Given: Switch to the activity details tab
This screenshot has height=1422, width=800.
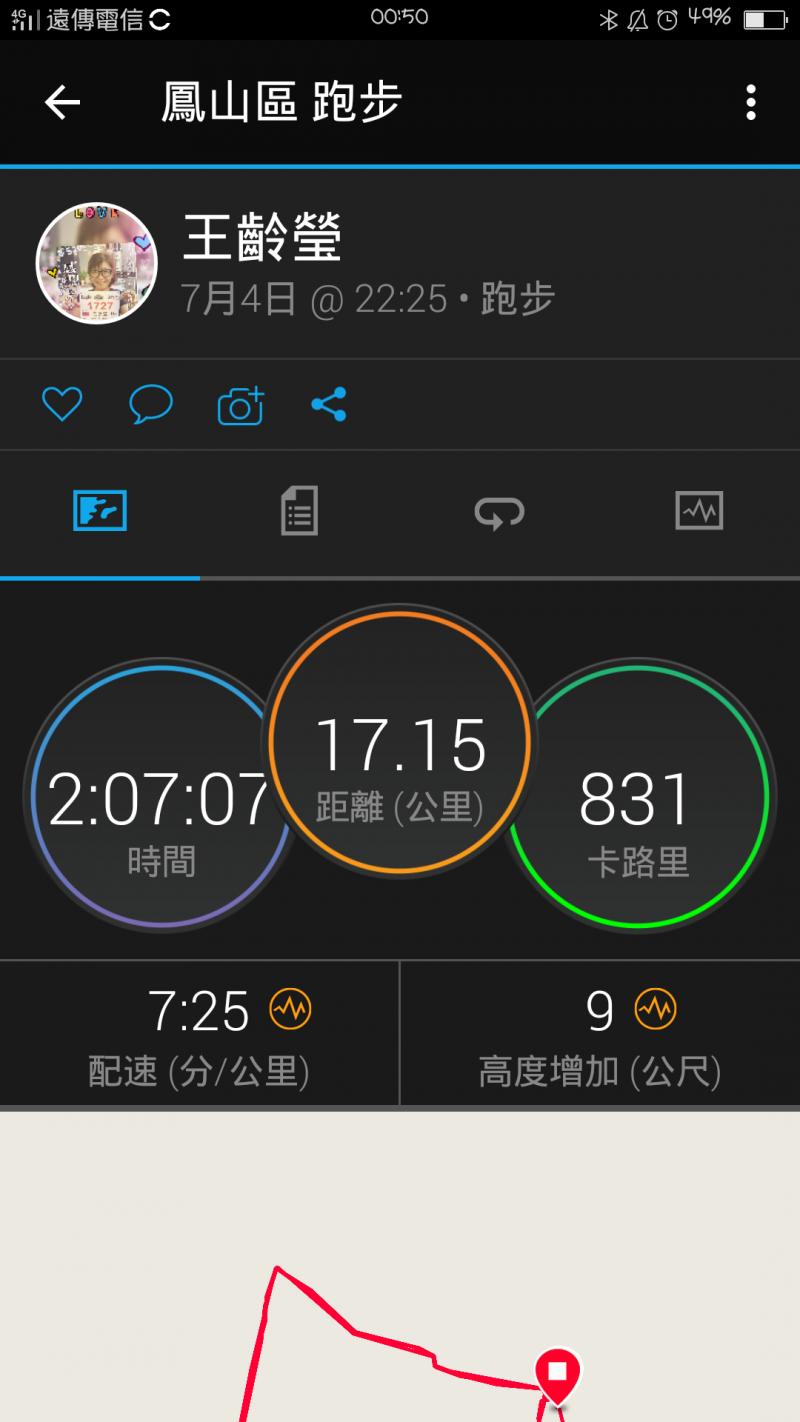Looking at the screenshot, I should coord(299,511).
